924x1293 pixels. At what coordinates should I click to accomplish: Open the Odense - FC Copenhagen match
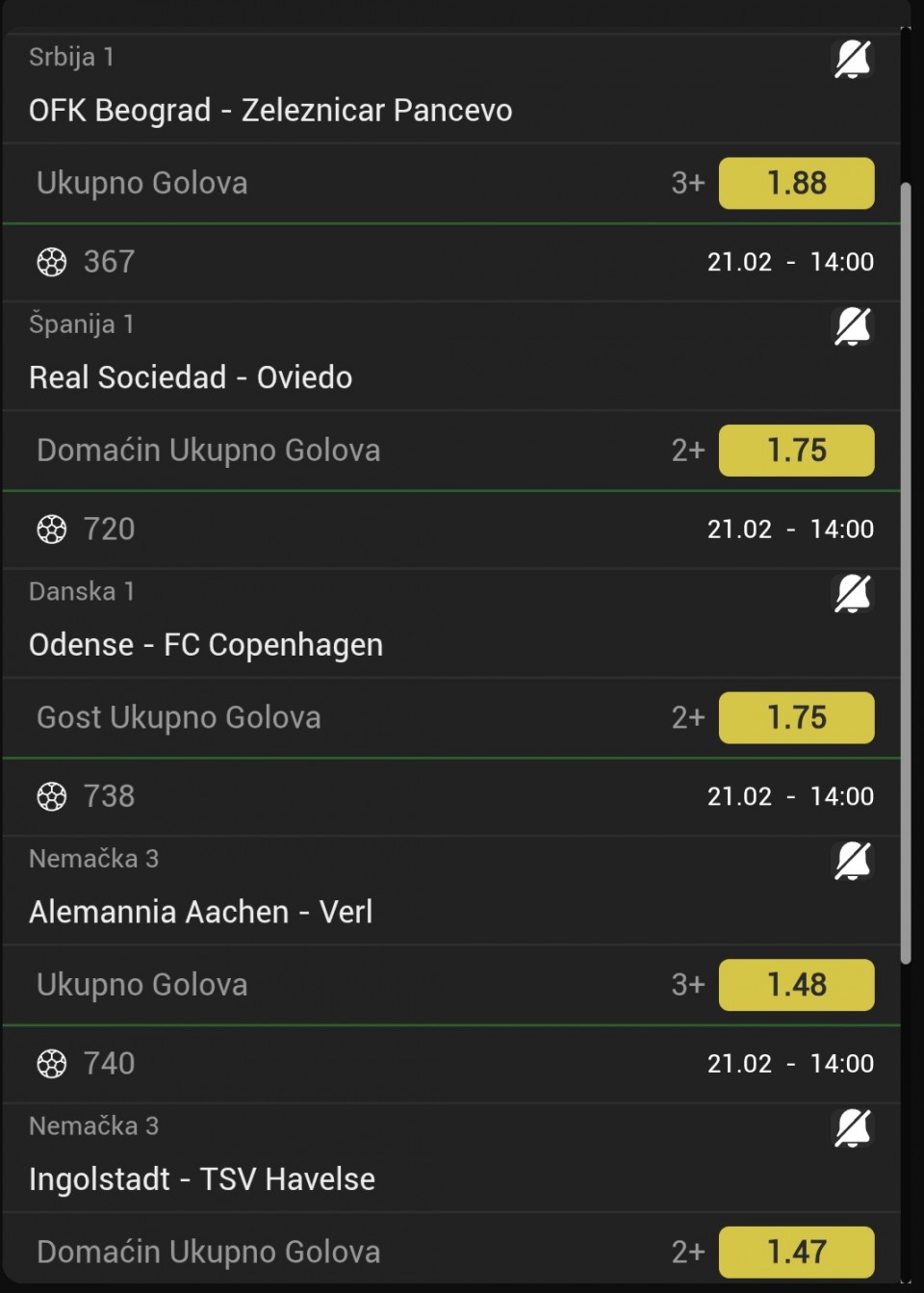(x=206, y=645)
